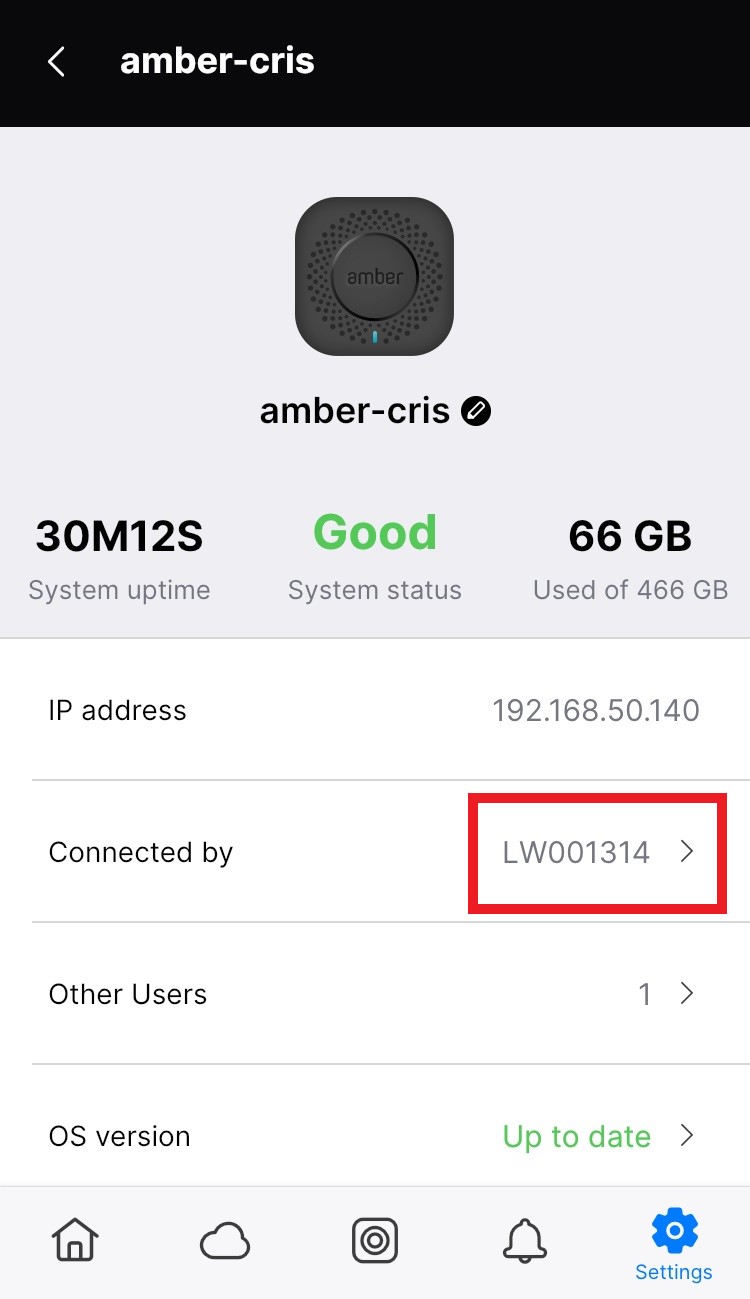
Task: Open the Home icon in bottom navigation
Action: point(75,1240)
